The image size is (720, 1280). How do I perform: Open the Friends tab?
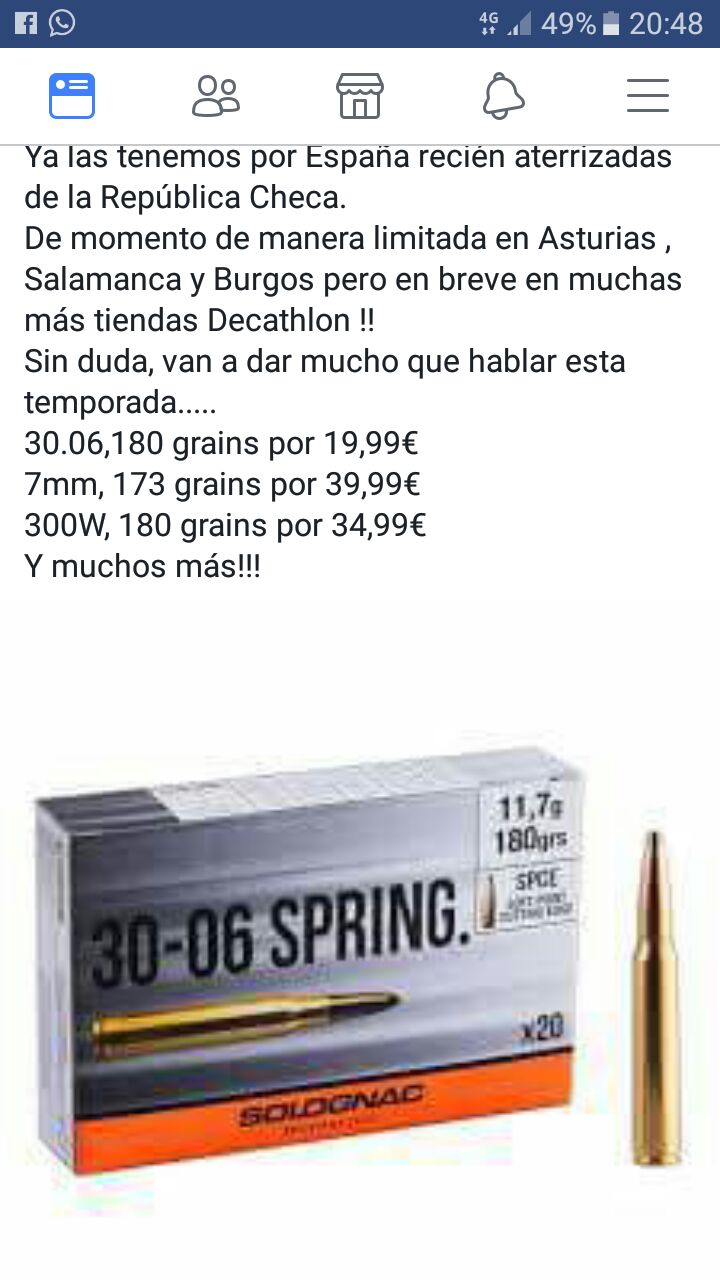click(216, 96)
